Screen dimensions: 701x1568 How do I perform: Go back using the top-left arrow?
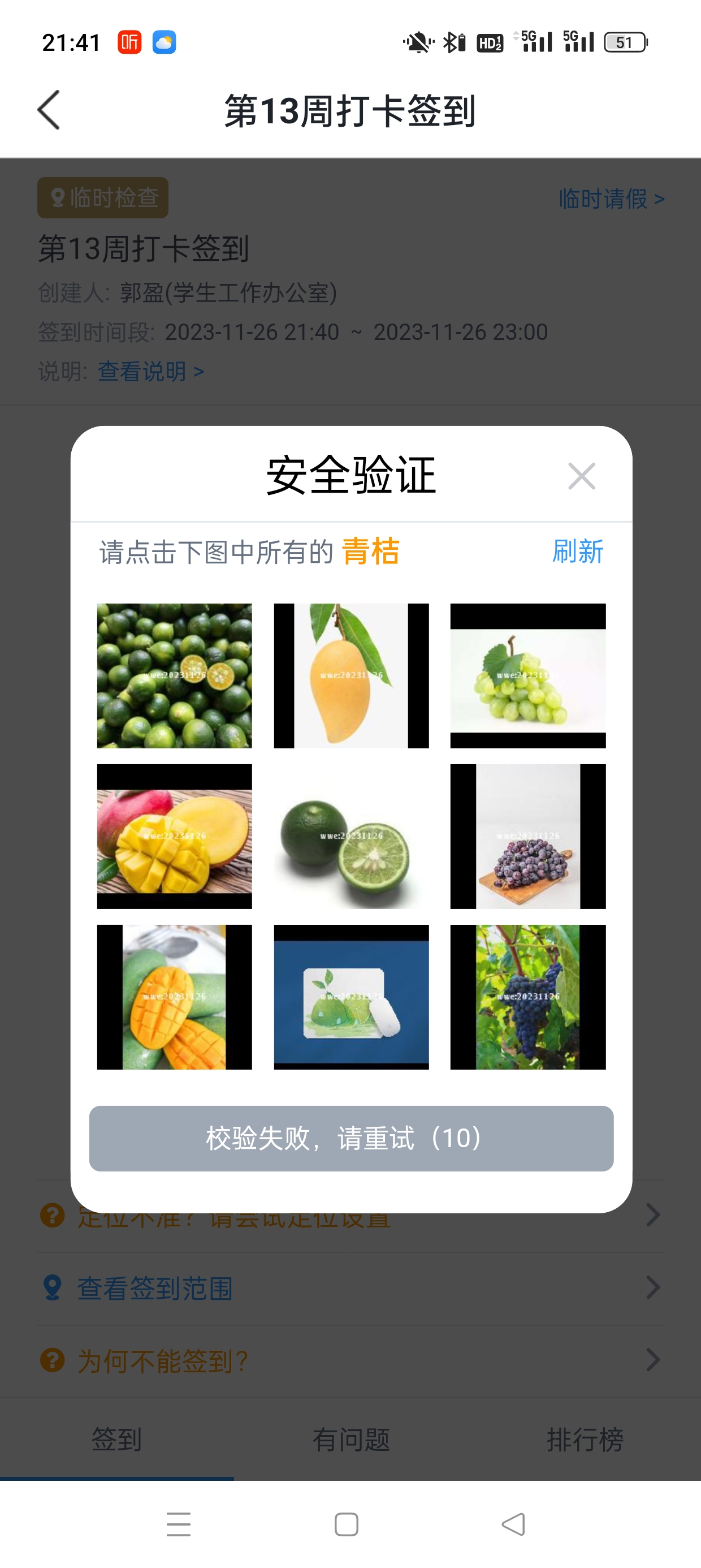49,110
